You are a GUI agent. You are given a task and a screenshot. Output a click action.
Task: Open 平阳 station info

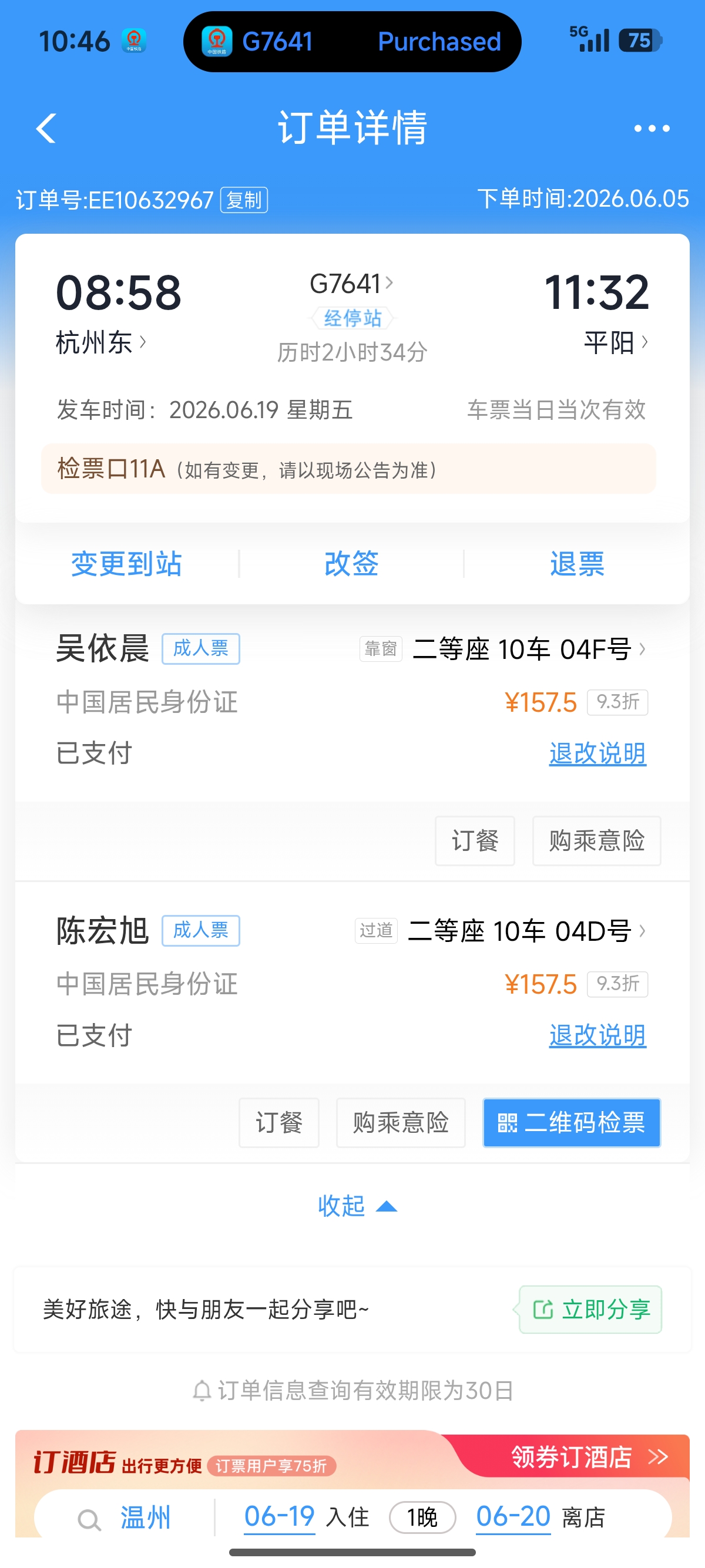616,342
